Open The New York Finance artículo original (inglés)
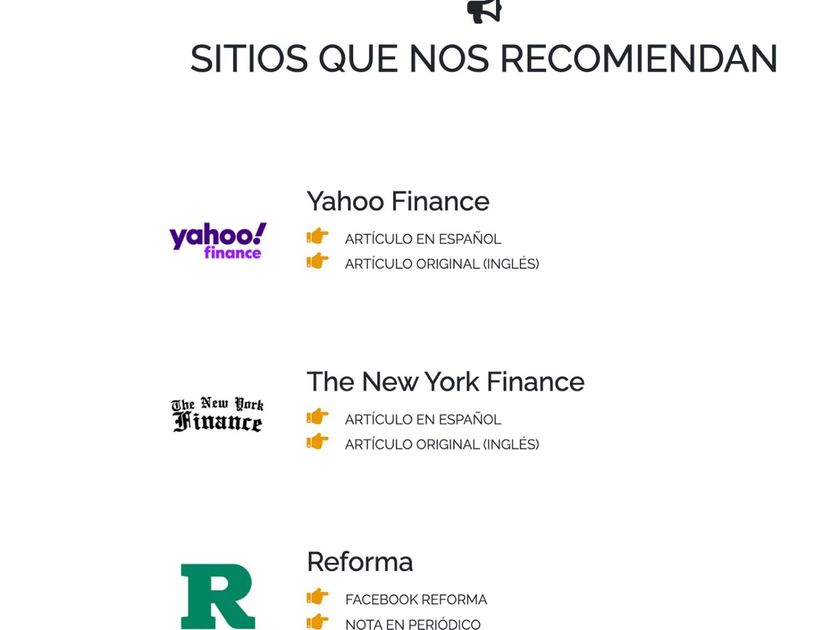 tap(441, 445)
